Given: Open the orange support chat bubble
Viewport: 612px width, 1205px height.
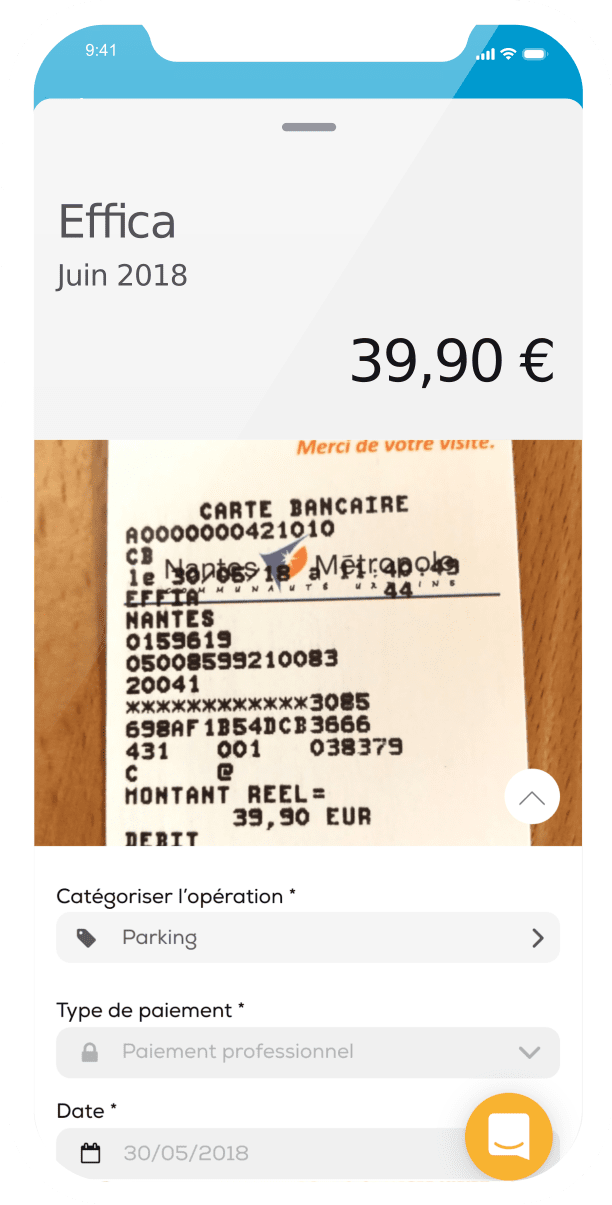Looking at the screenshot, I should point(508,1137).
